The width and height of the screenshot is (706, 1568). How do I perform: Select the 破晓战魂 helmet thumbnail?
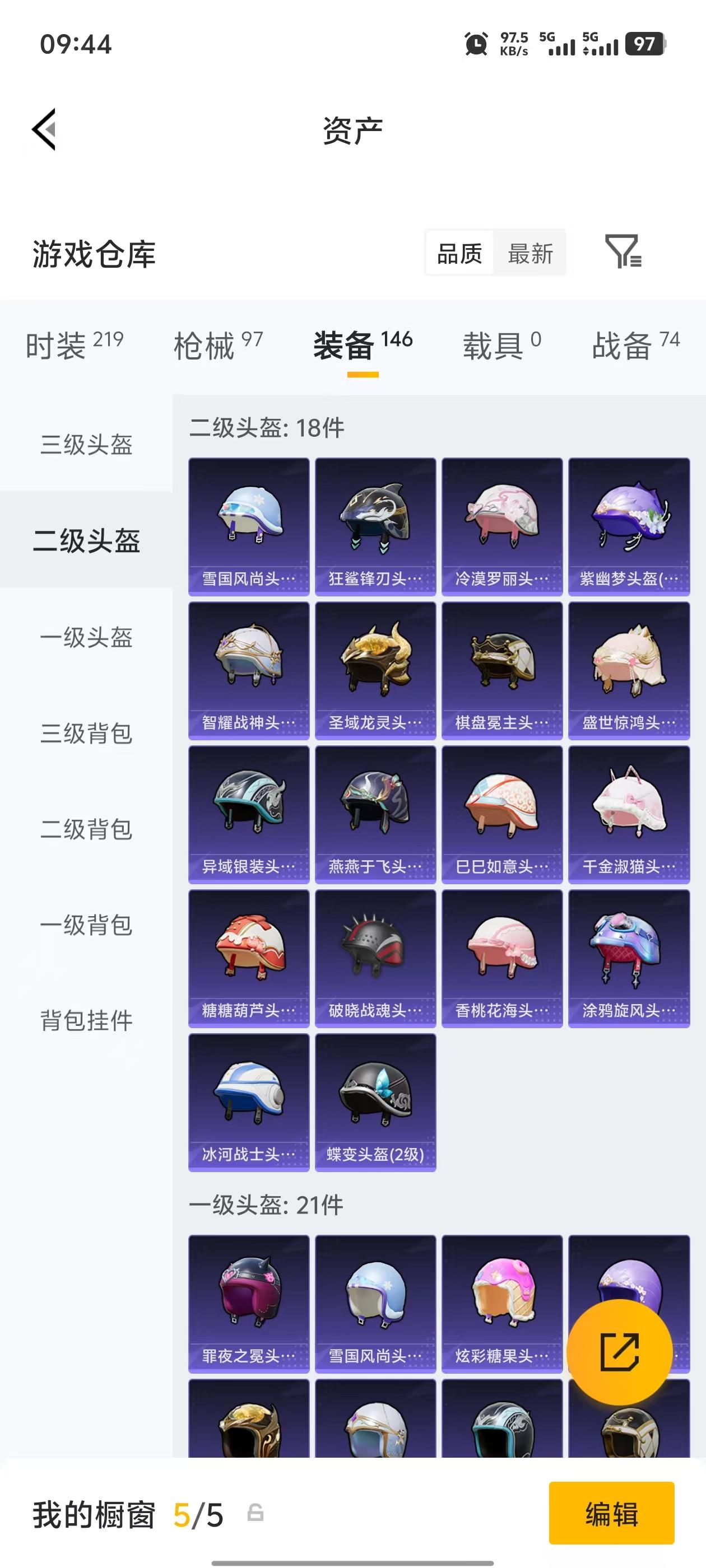click(375, 956)
